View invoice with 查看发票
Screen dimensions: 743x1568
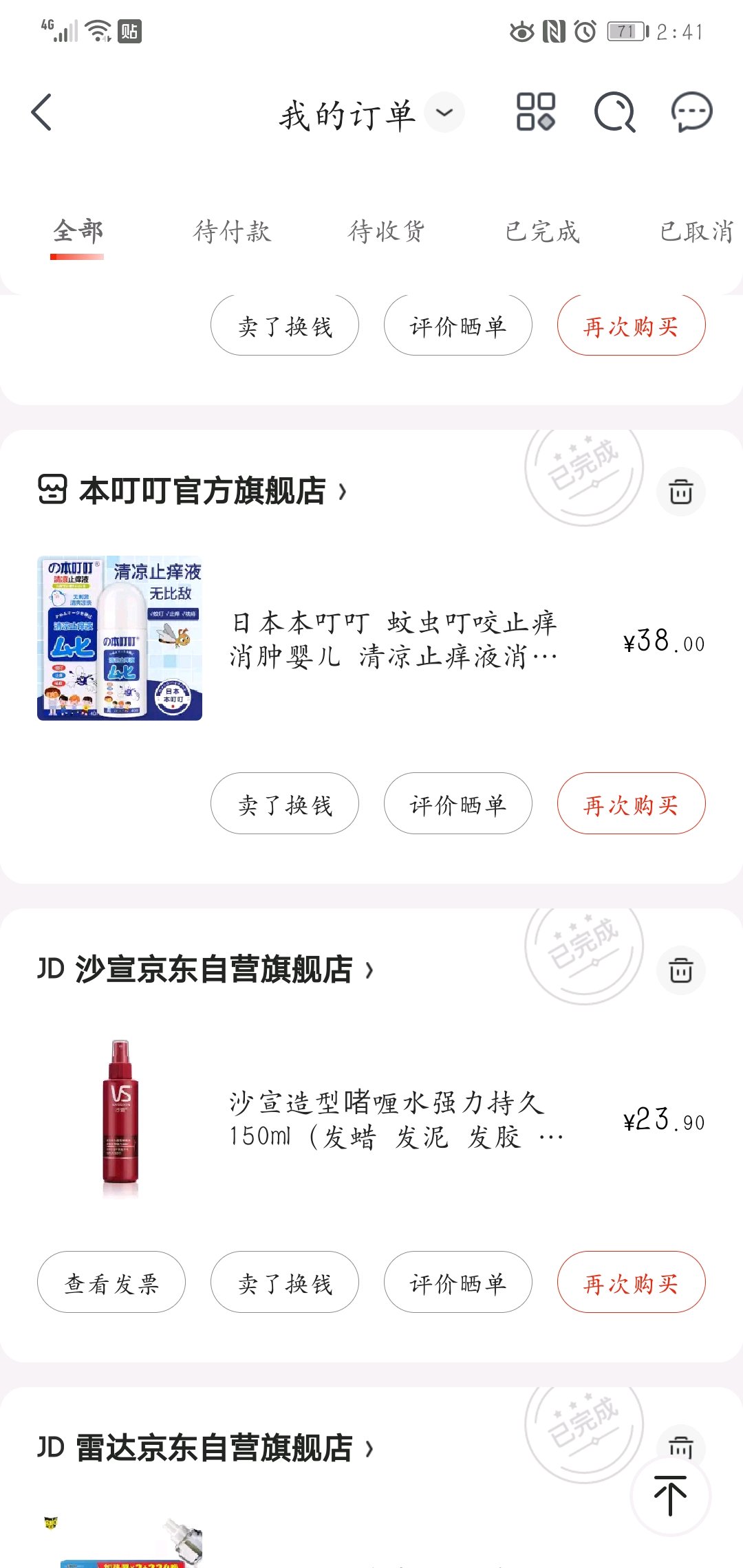(111, 1283)
